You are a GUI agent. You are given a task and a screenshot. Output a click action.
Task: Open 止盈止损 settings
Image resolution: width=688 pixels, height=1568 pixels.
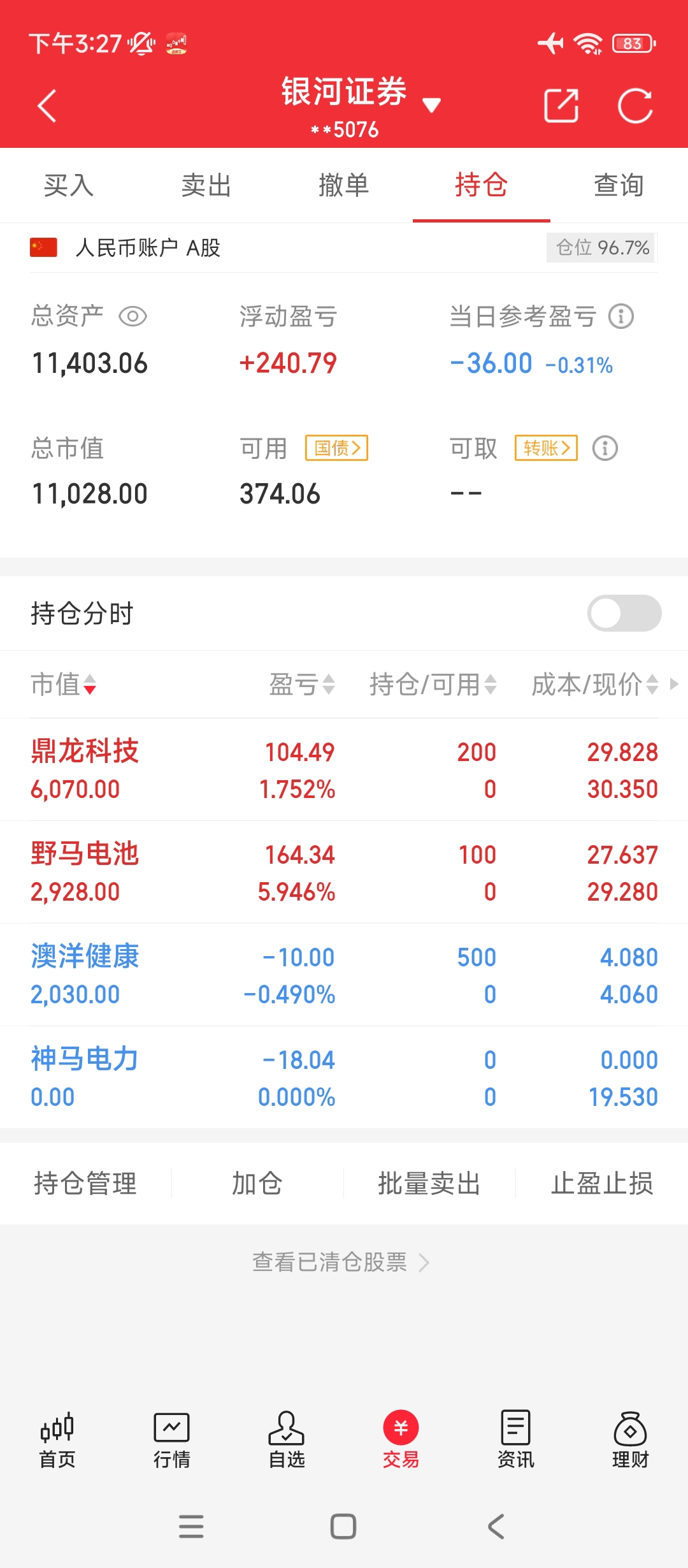(x=602, y=1184)
